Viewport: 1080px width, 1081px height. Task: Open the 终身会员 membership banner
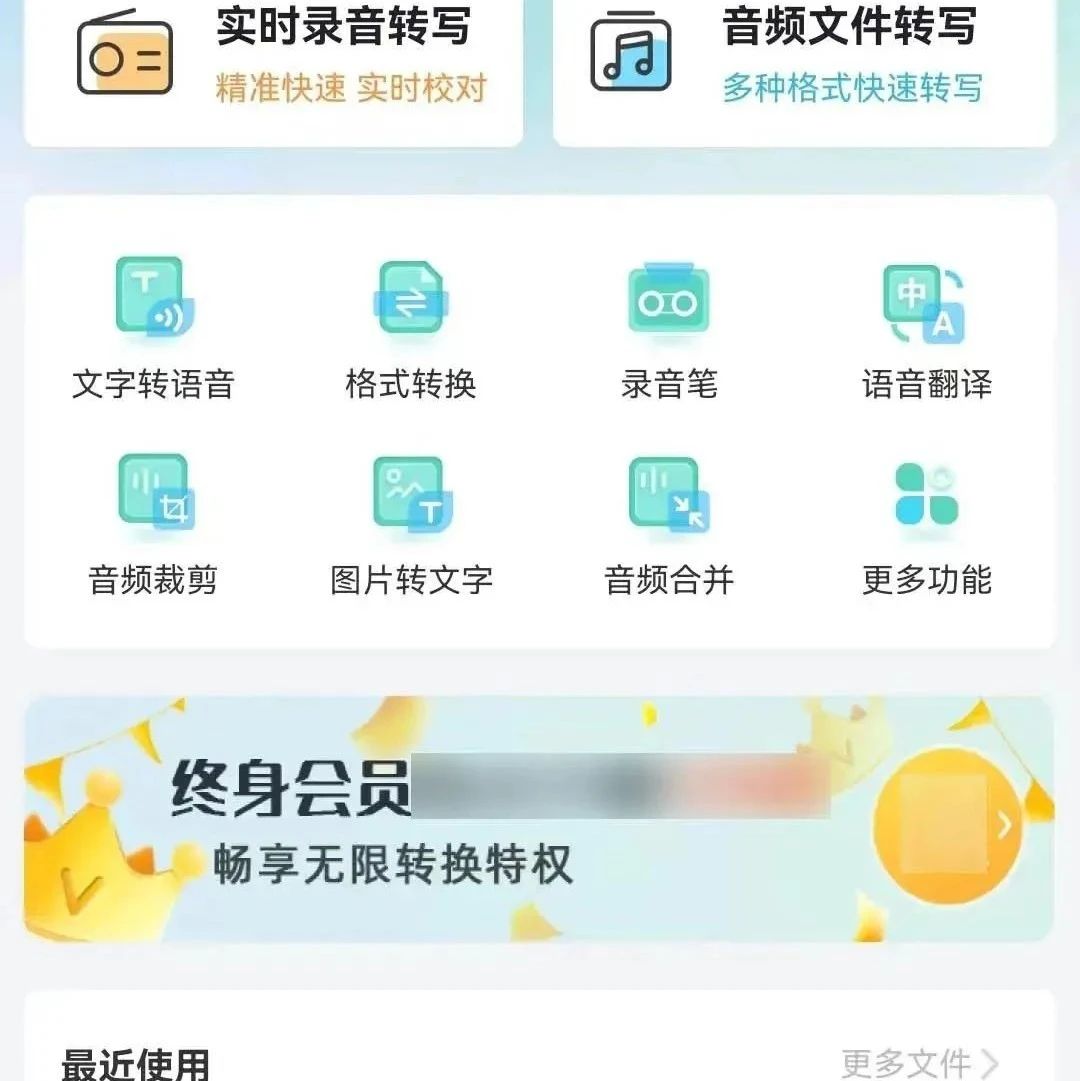(x=539, y=820)
